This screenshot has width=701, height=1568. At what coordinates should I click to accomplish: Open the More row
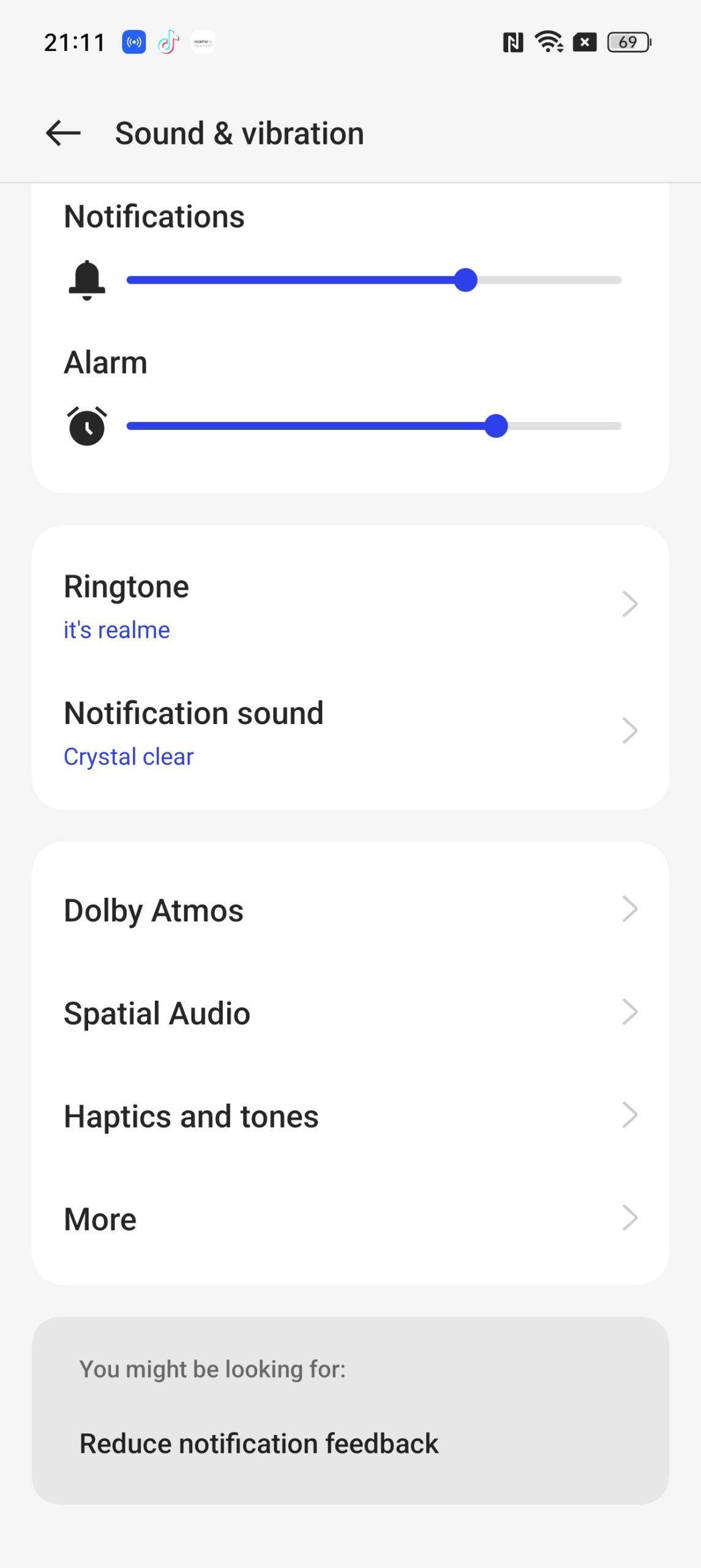(350, 1218)
